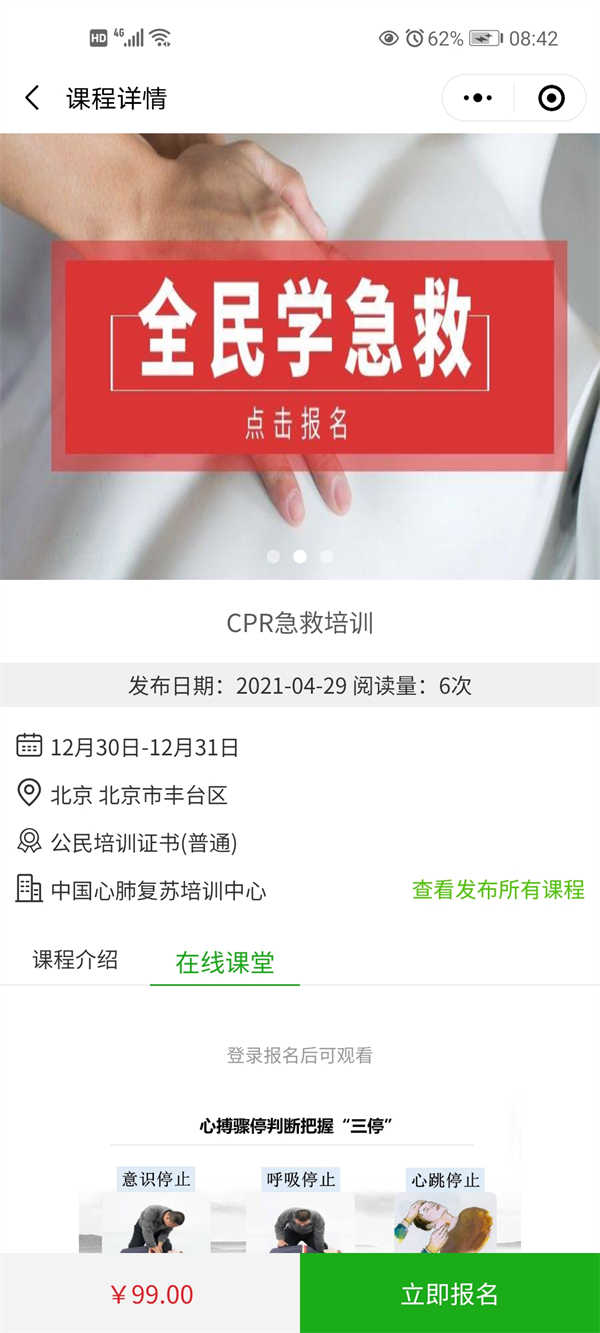Image resolution: width=600 pixels, height=1333 pixels.
Task: Open the mini program more-options menu
Action: point(478,98)
